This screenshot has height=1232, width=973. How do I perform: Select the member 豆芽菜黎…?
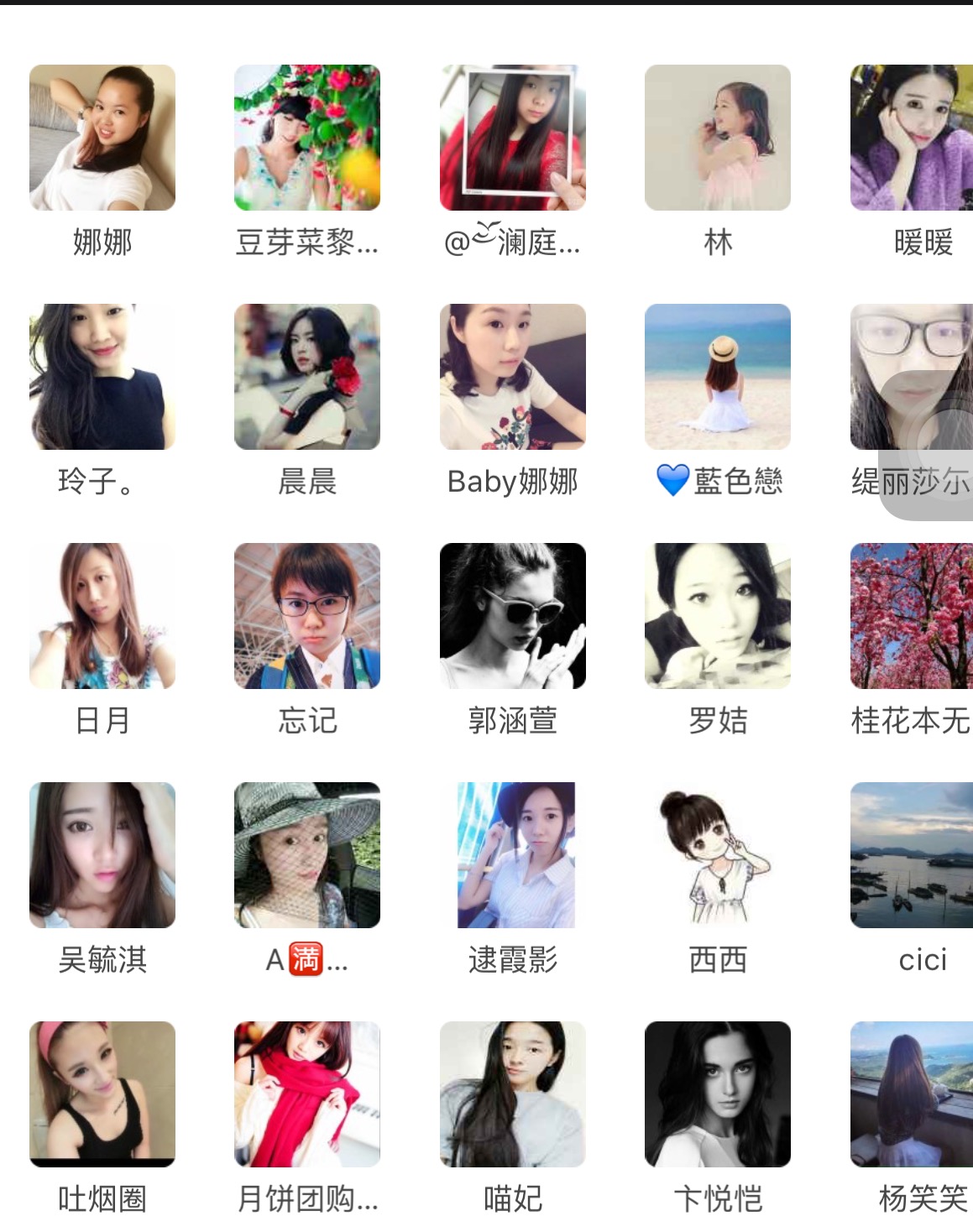(307, 138)
